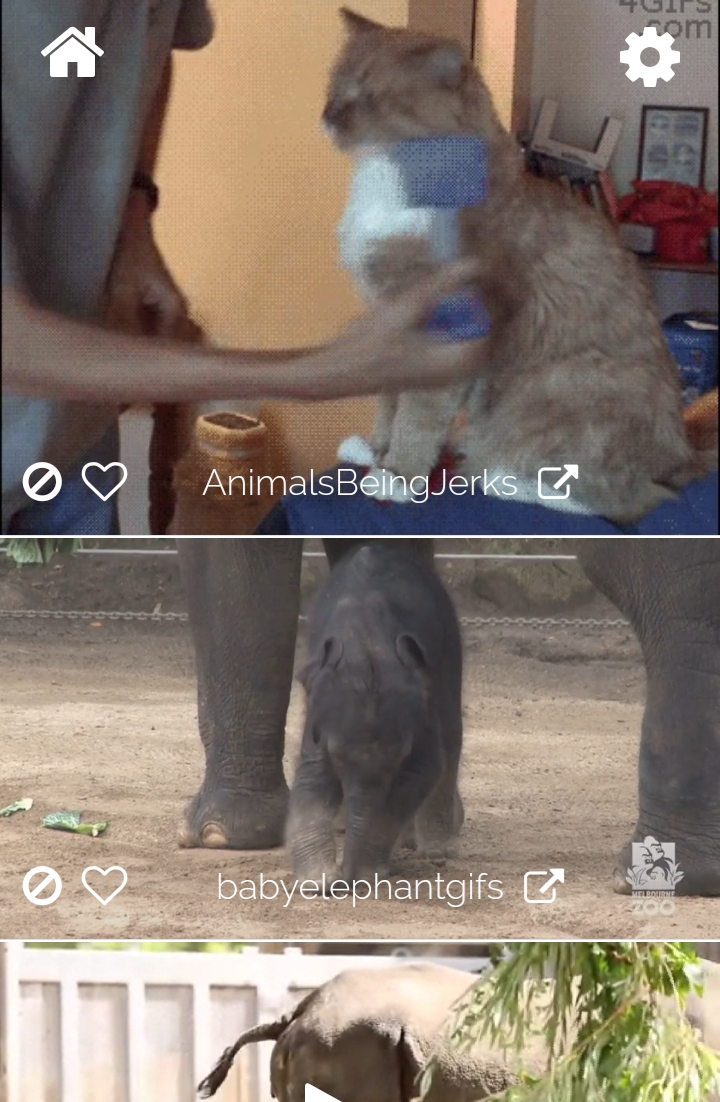Favorite the babyelephantgifs baby elephant GIF
The width and height of the screenshot is (720, 1102).
(104, 886)
